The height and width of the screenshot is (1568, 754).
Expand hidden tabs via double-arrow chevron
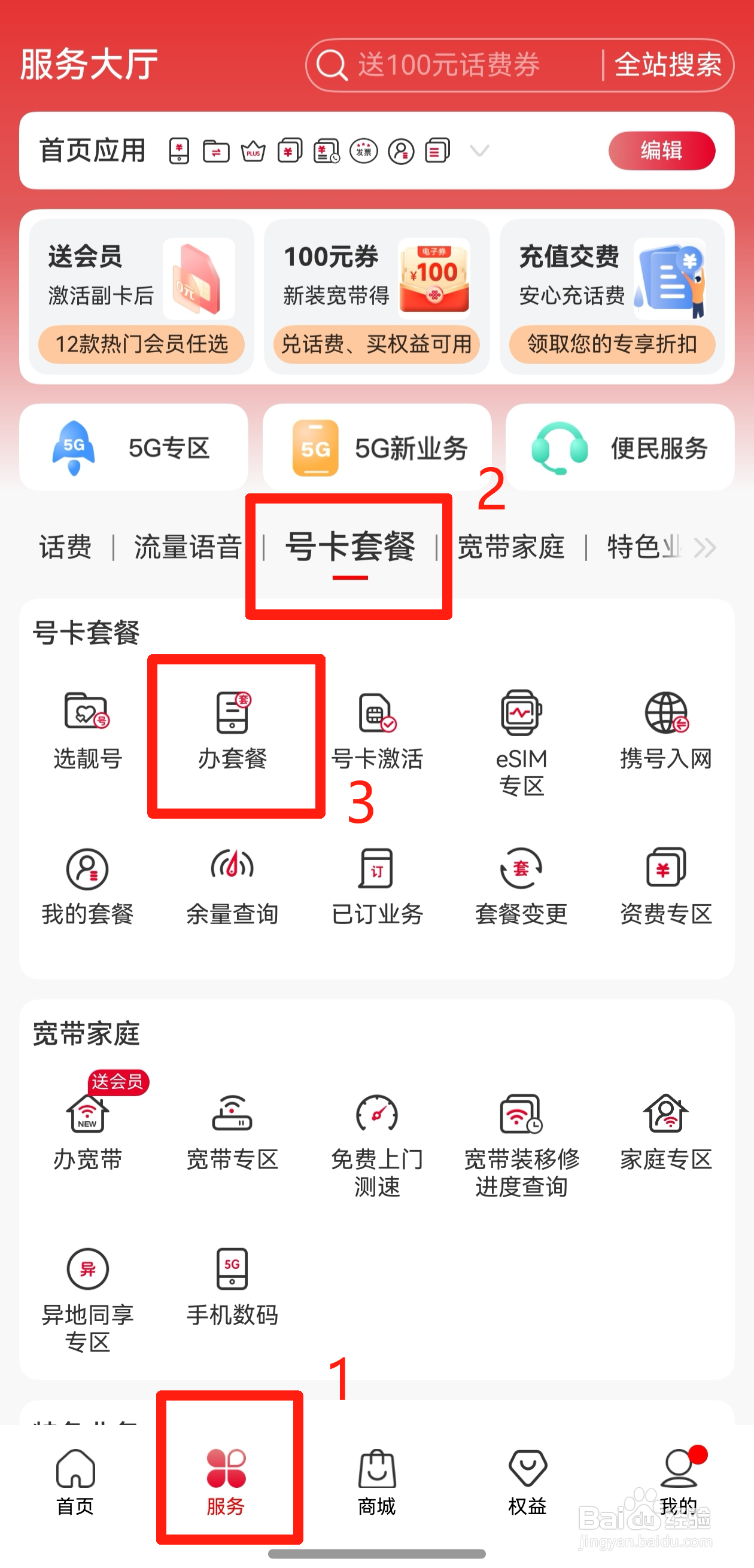pyautogui.click(x=705, y=547)
